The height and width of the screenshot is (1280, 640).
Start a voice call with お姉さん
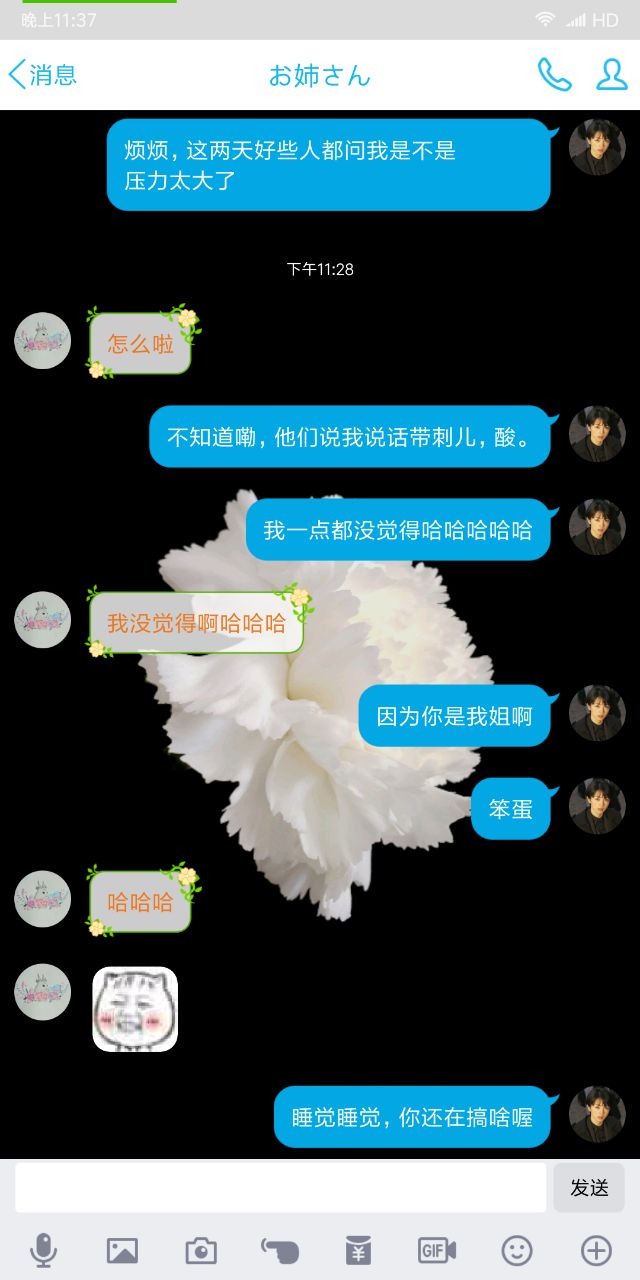(554, 75)
